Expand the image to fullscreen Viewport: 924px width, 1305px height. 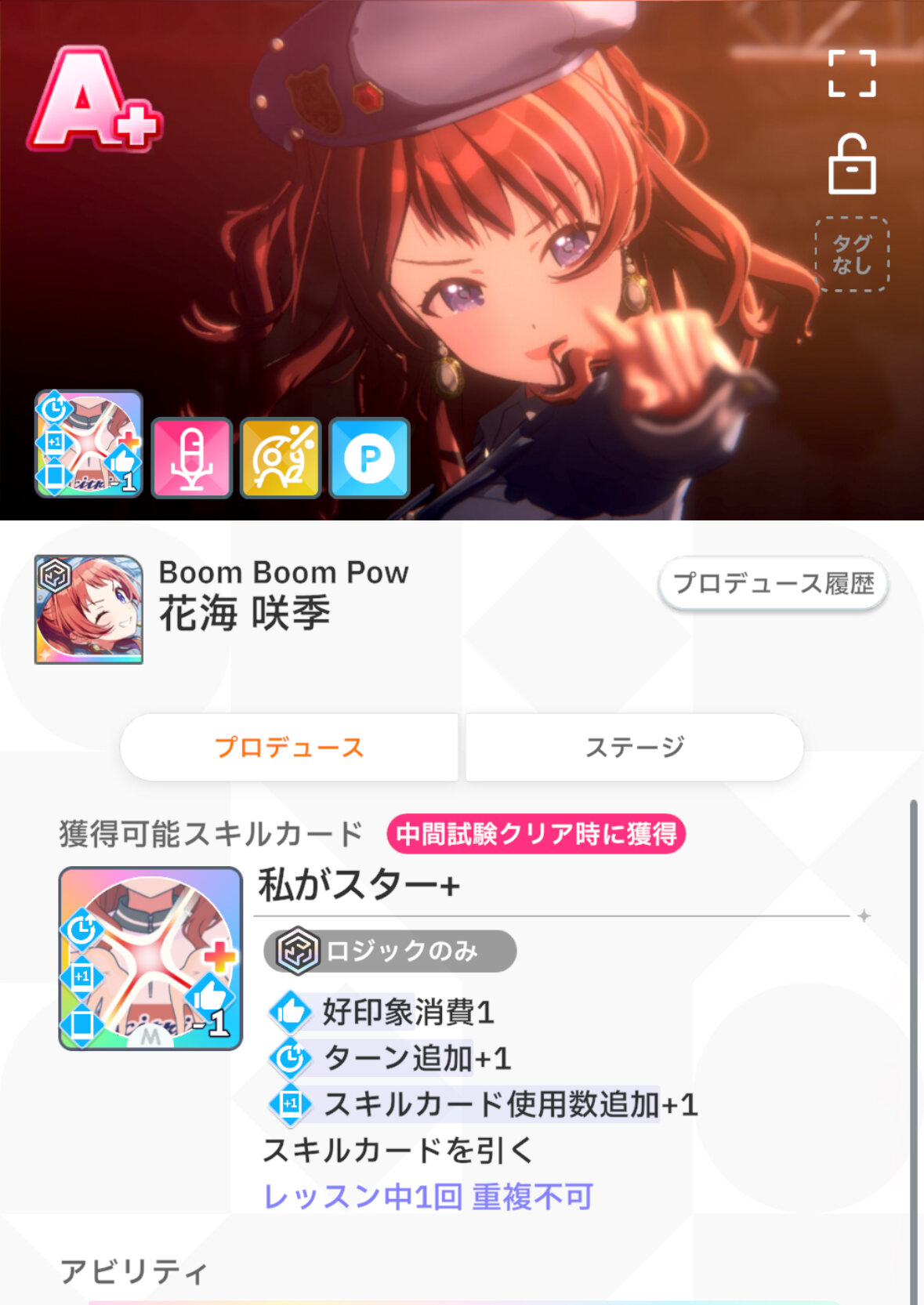pyautogui.click(x=852, y=74)
